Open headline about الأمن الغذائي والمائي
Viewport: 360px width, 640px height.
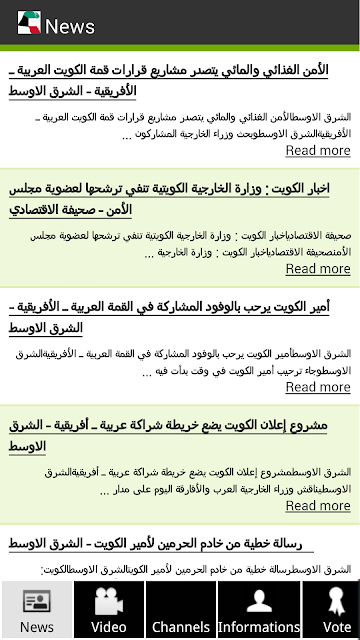(168, 80)
